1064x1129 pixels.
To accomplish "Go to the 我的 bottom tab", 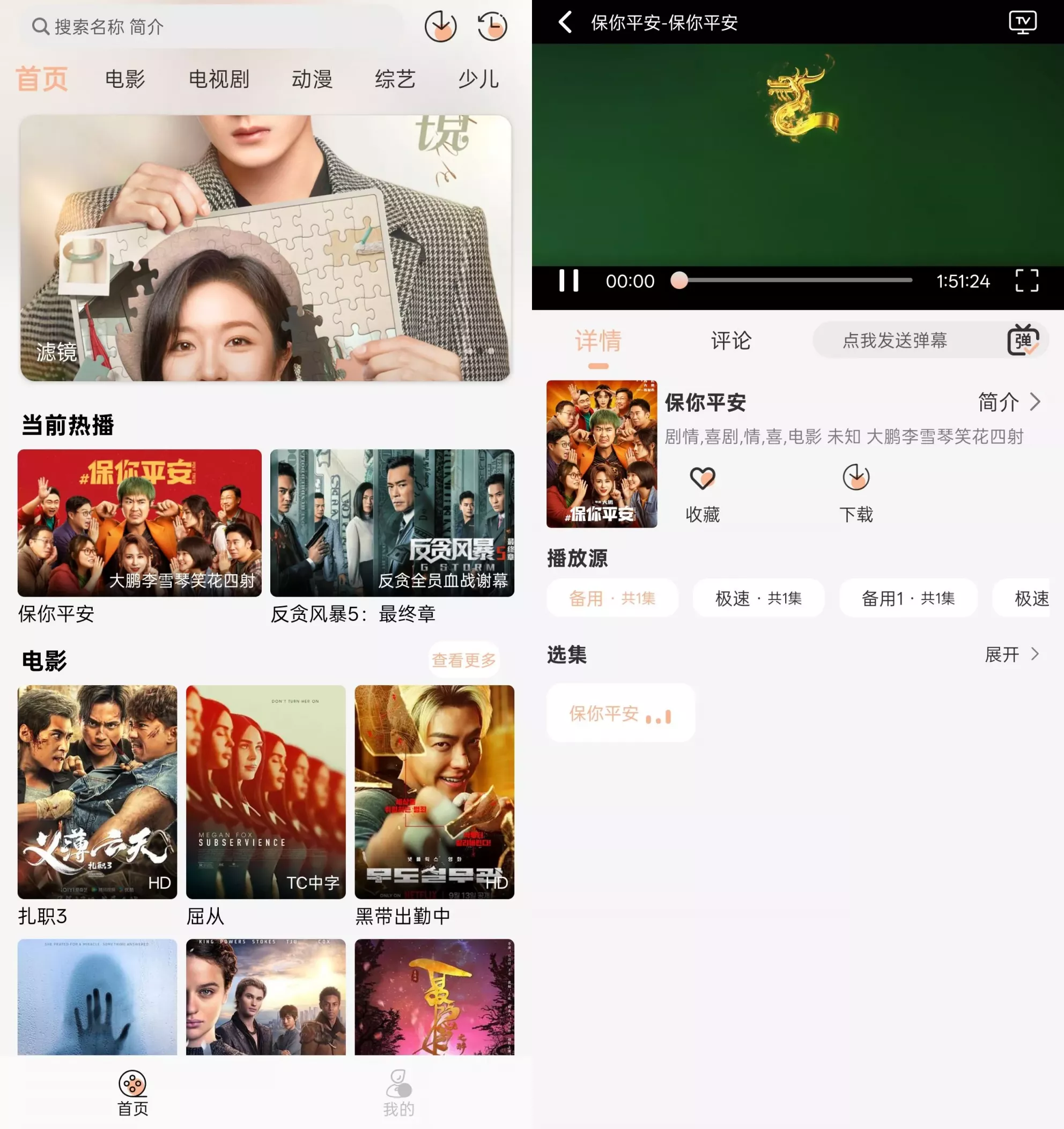I will tap(399, 1094).
